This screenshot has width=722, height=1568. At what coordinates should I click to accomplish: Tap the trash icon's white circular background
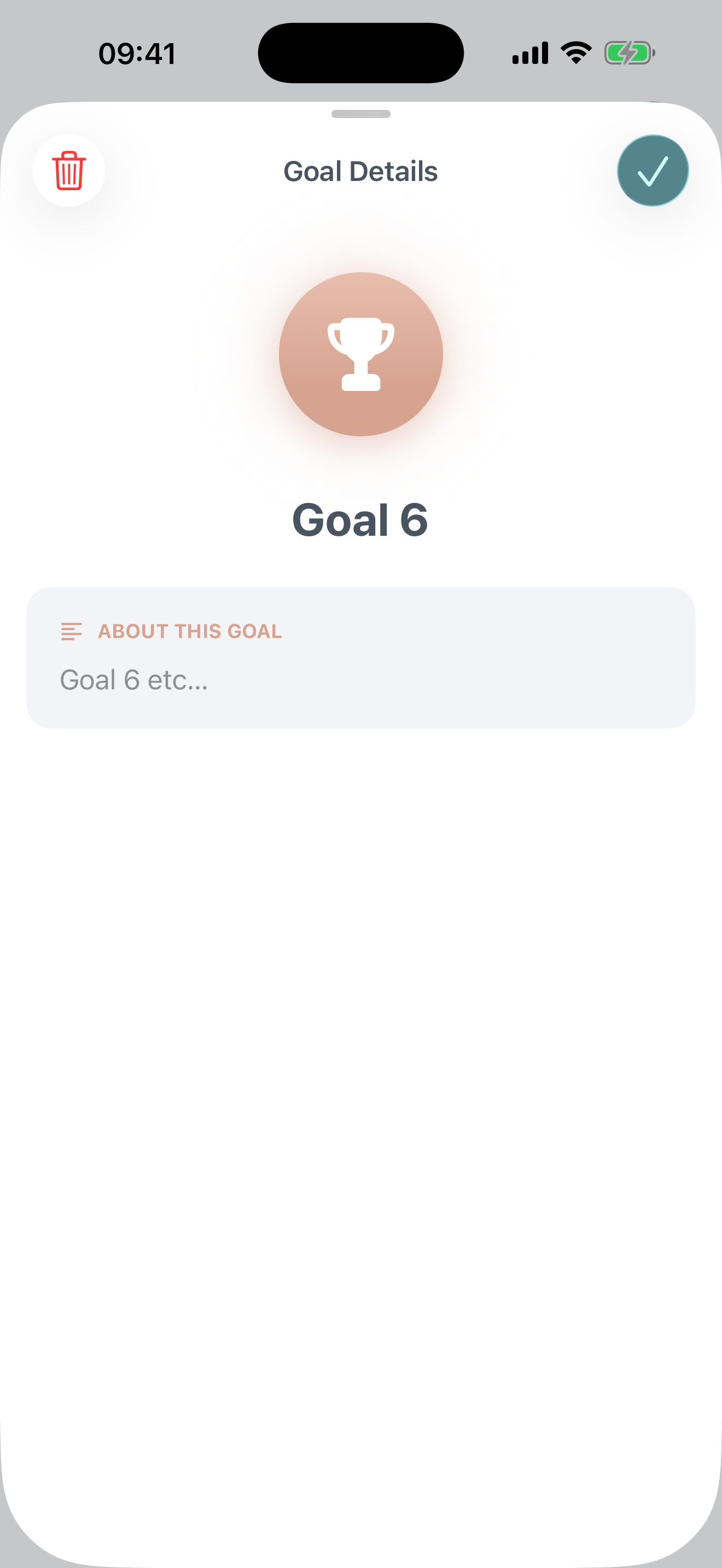pos(69,171)
